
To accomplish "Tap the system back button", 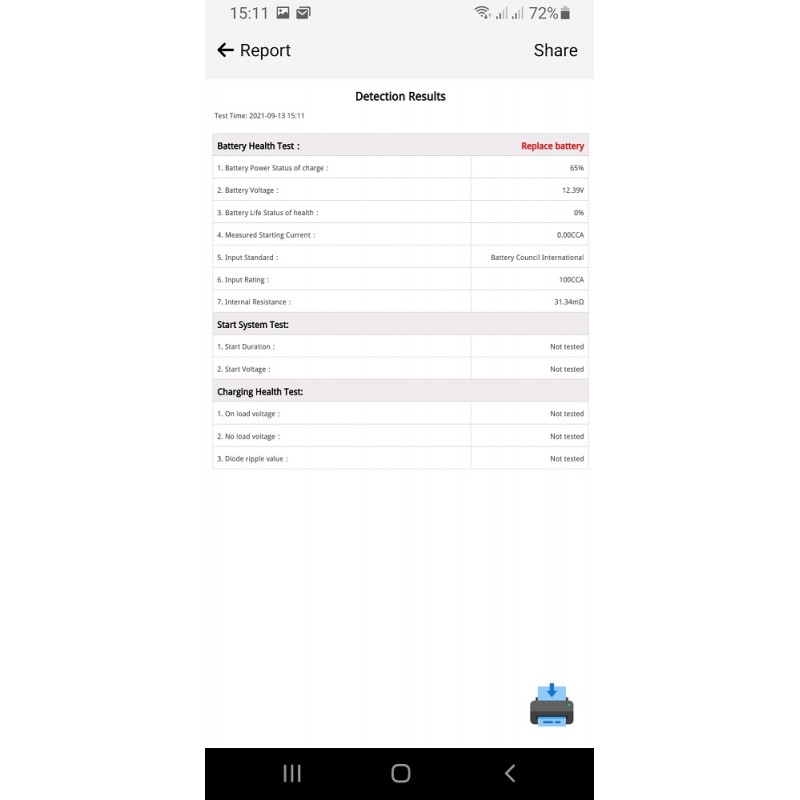I will point(510,773).
